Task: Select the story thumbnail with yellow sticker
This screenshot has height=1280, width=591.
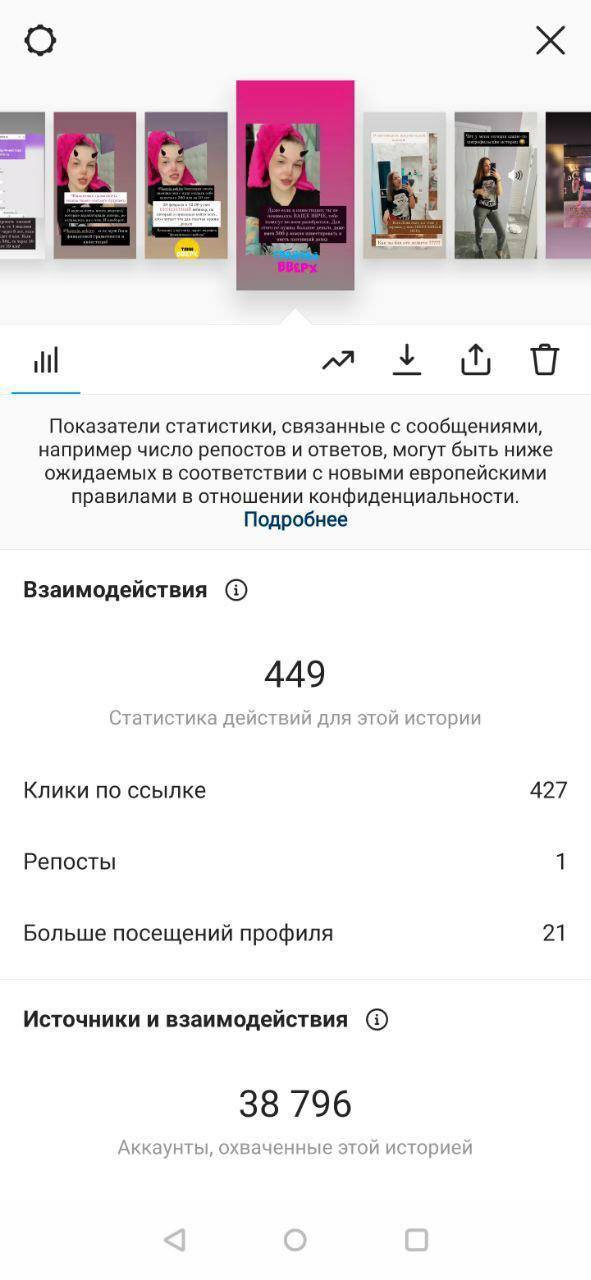Action: 186,185
